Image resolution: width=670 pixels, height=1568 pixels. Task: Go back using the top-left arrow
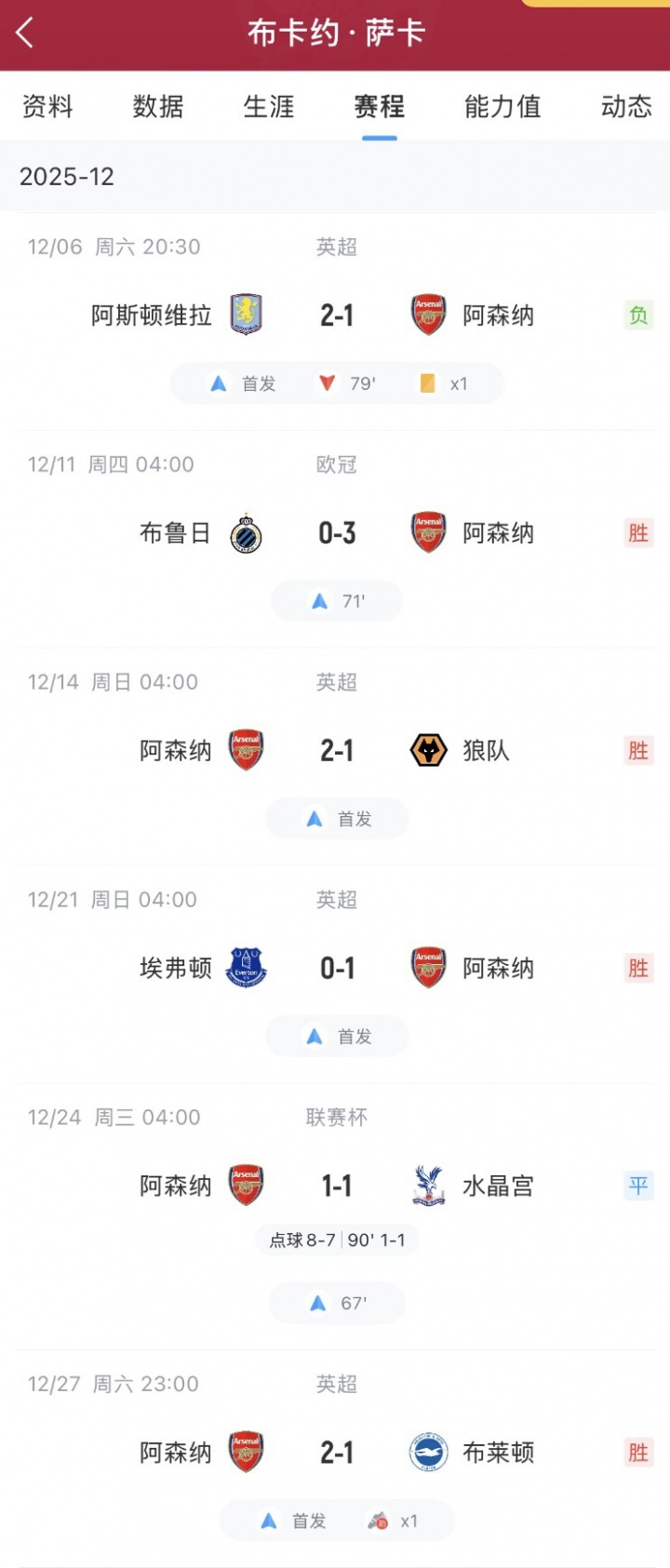click(25, 34)
